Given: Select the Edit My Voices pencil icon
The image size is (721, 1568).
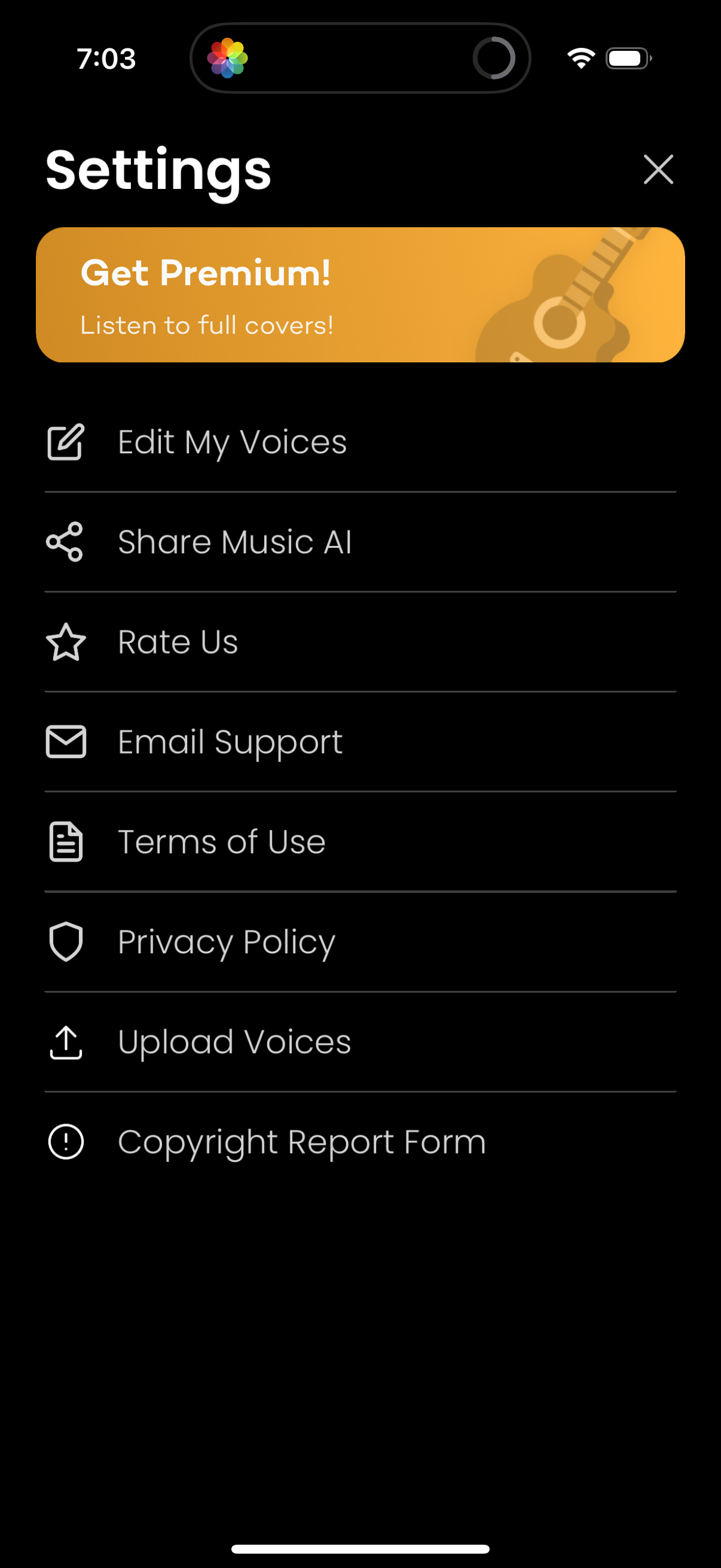Looking at the screenshot, I should [x=65, y=443].
